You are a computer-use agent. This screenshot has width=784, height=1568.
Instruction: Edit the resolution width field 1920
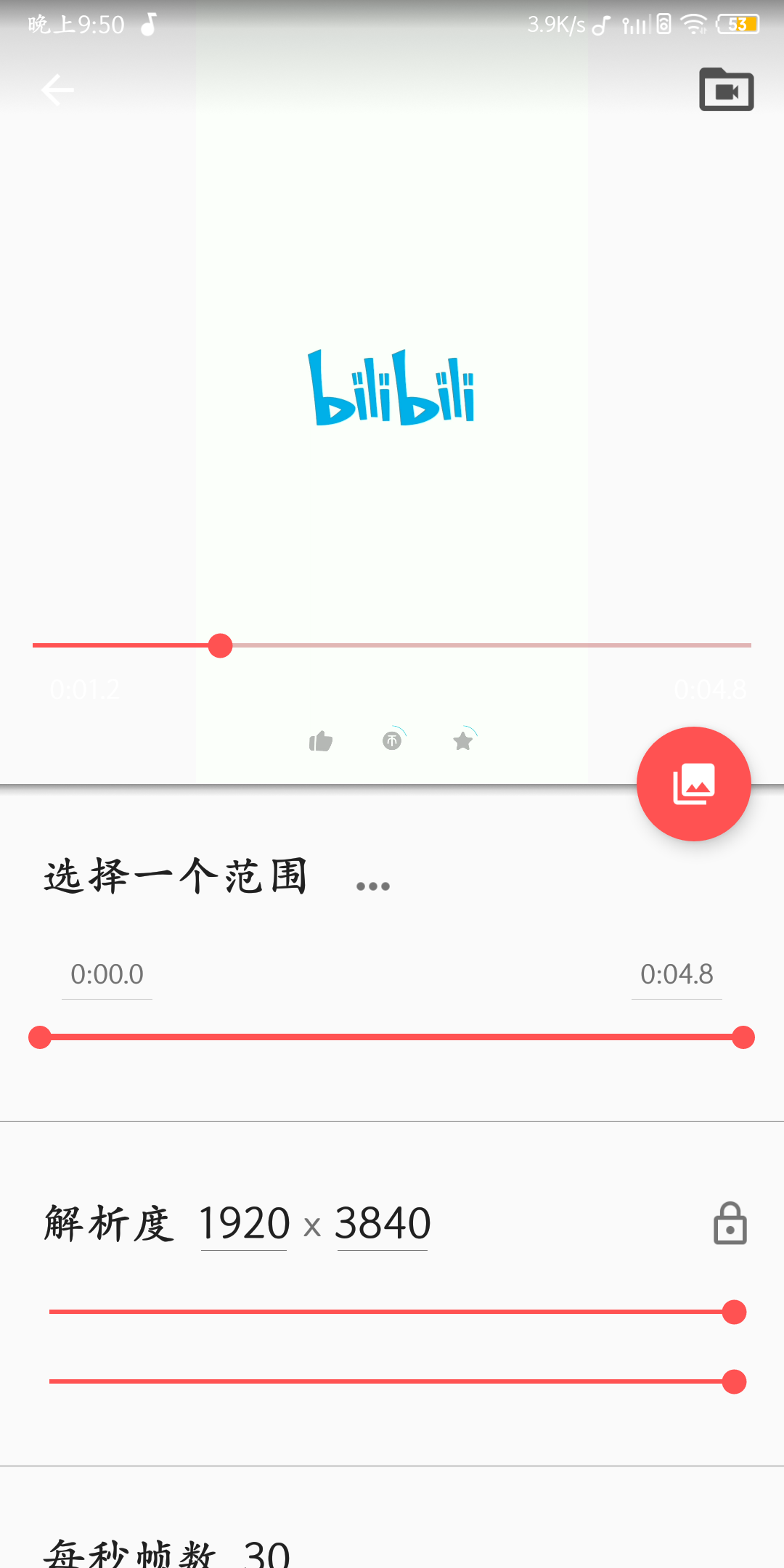pos(244,1225)
